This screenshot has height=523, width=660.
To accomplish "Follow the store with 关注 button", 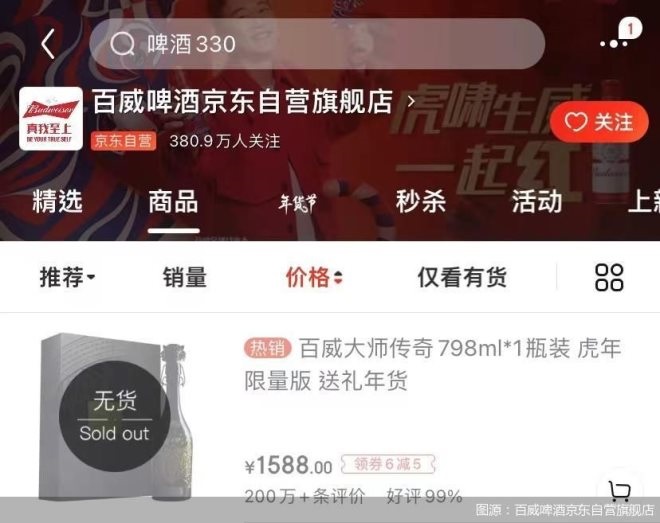I will tap(601, 122).
